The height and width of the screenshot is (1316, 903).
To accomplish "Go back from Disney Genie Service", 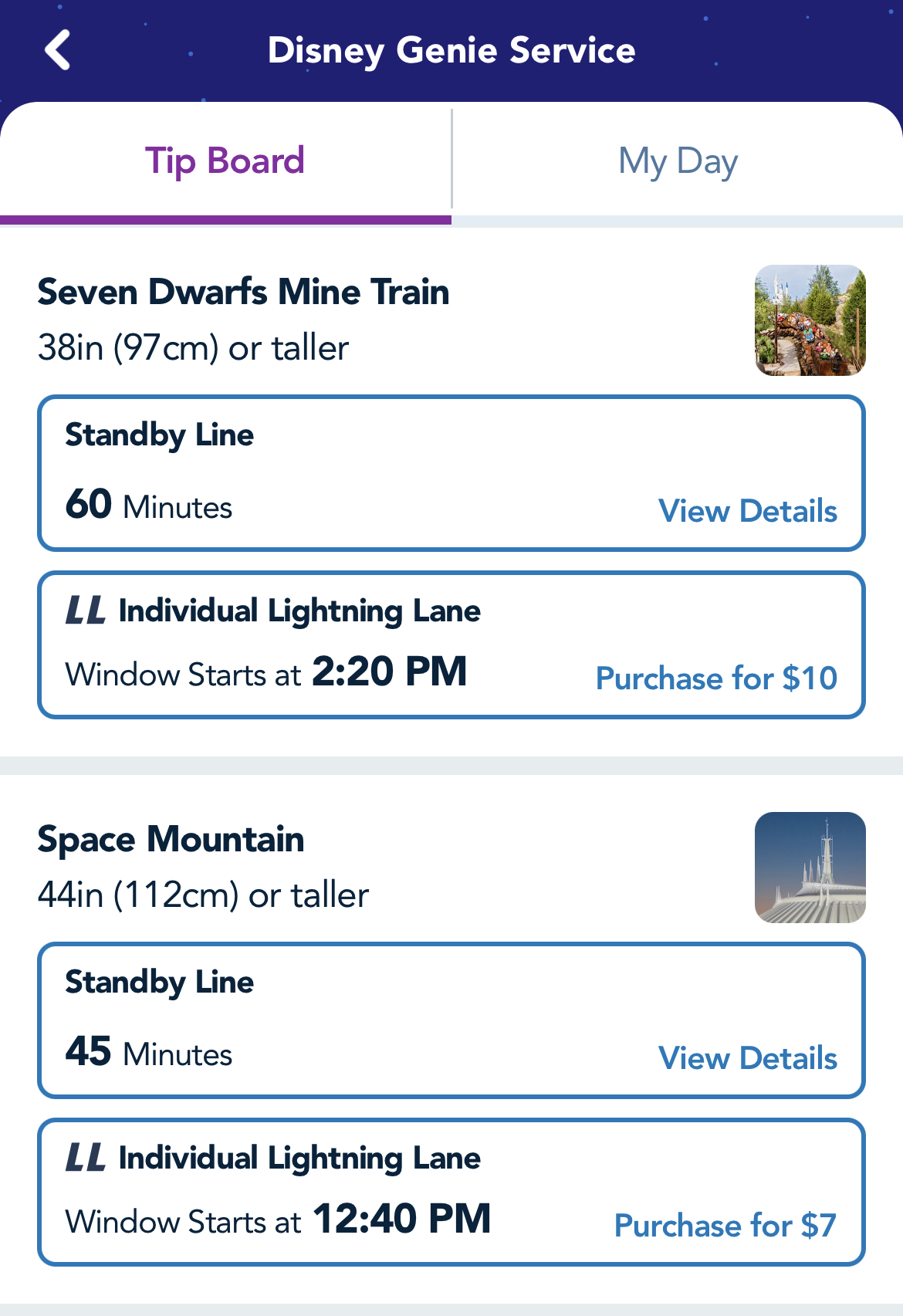I will pos(58,50).
